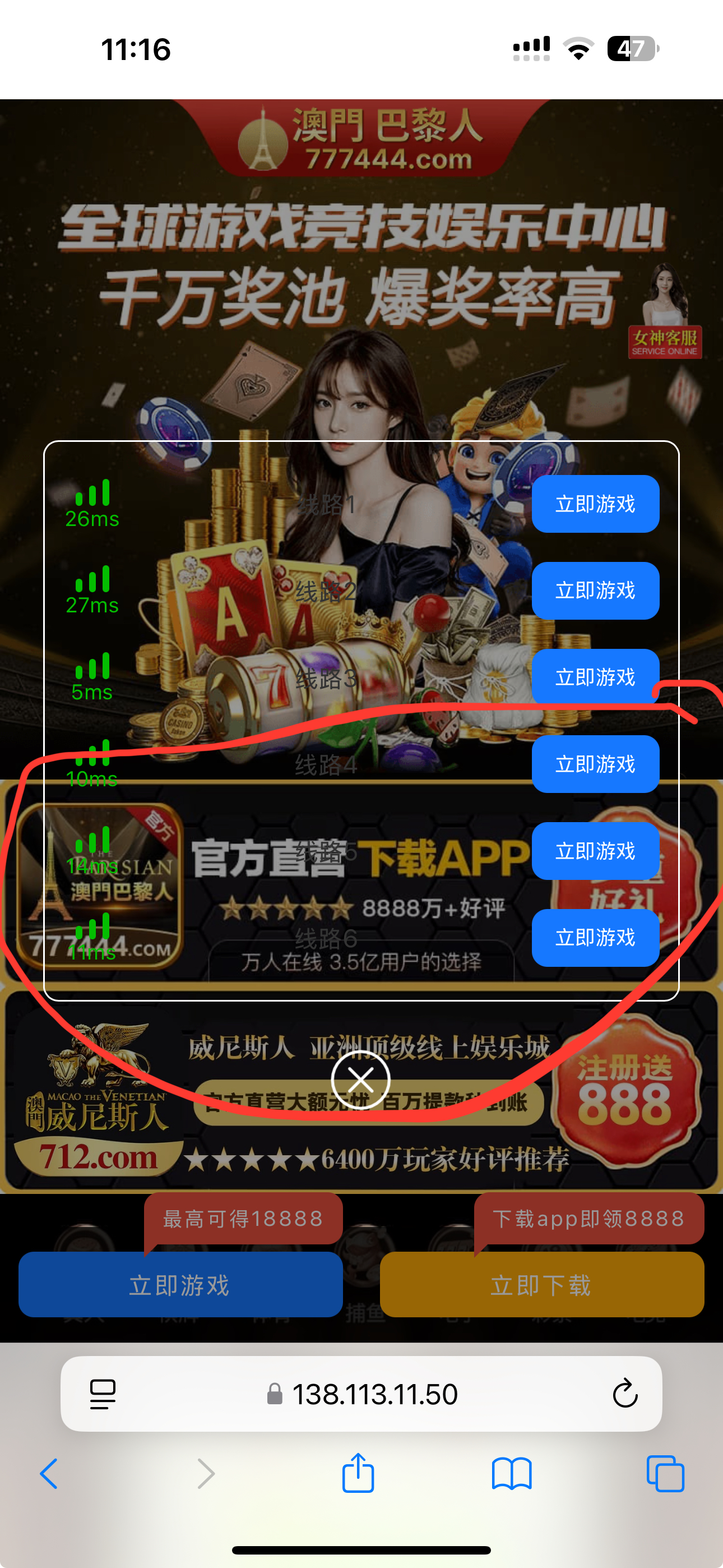The image size is (723, 1568).
Task: Open Safari page settings menu icon
Action: (x=102, y=1393)
